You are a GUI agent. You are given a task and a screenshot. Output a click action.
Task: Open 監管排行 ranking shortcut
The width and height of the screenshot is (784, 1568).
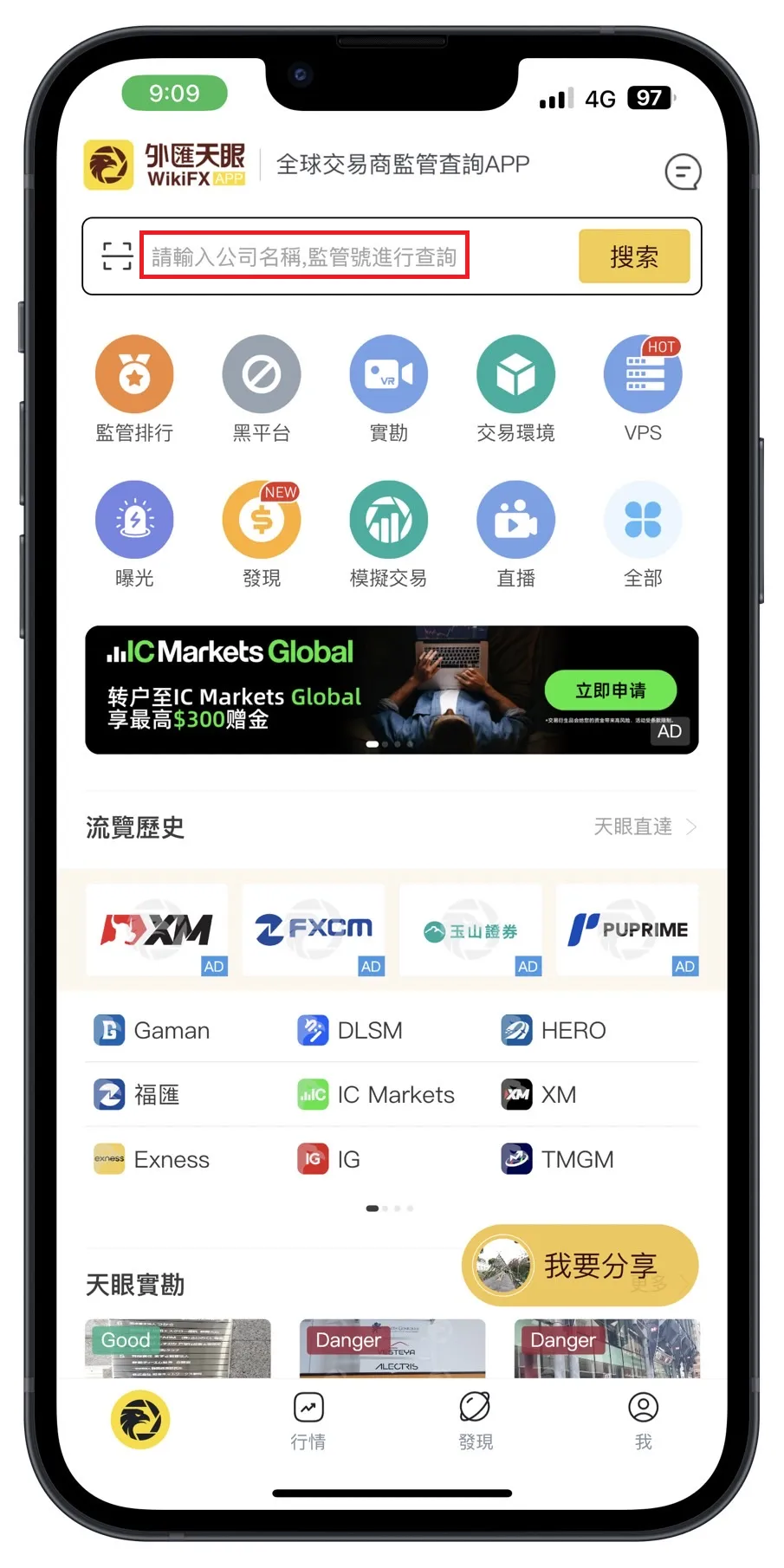tap(134, 389)
